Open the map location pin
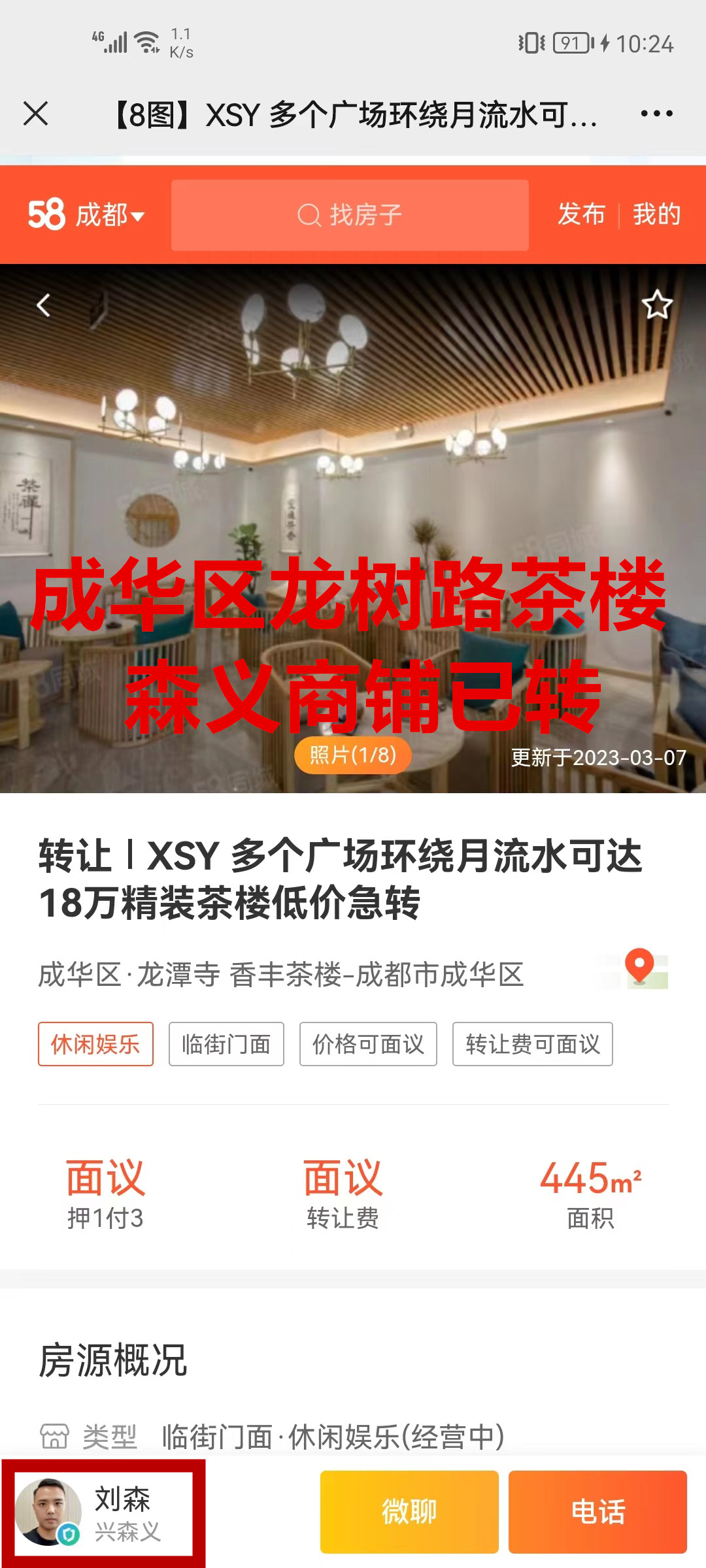 [x=640, y=968]
